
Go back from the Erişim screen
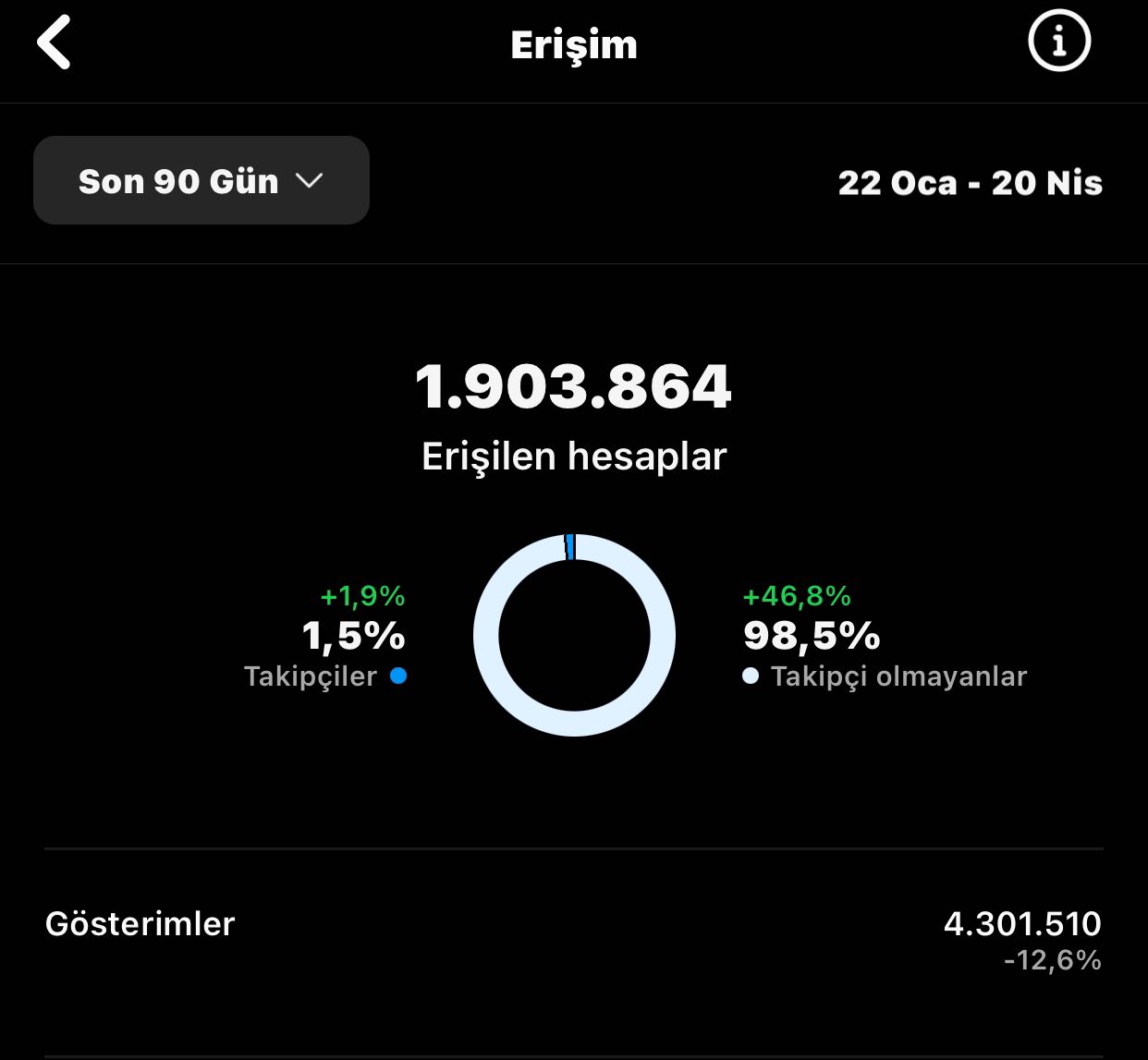tap(54, 43)
